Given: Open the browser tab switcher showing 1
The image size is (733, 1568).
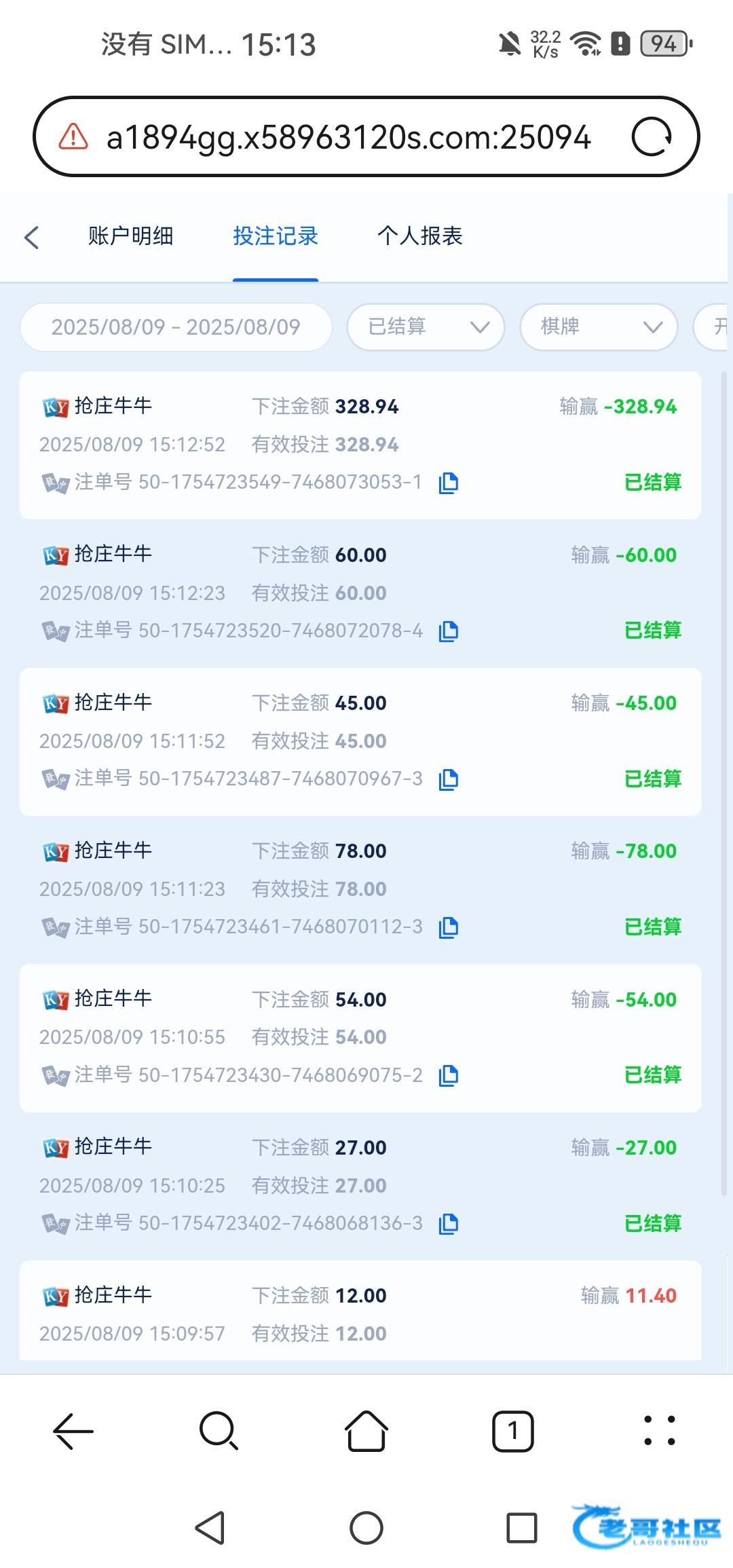Looking at the screenshot, I should pyautogui.click(x=513, y=1432).
